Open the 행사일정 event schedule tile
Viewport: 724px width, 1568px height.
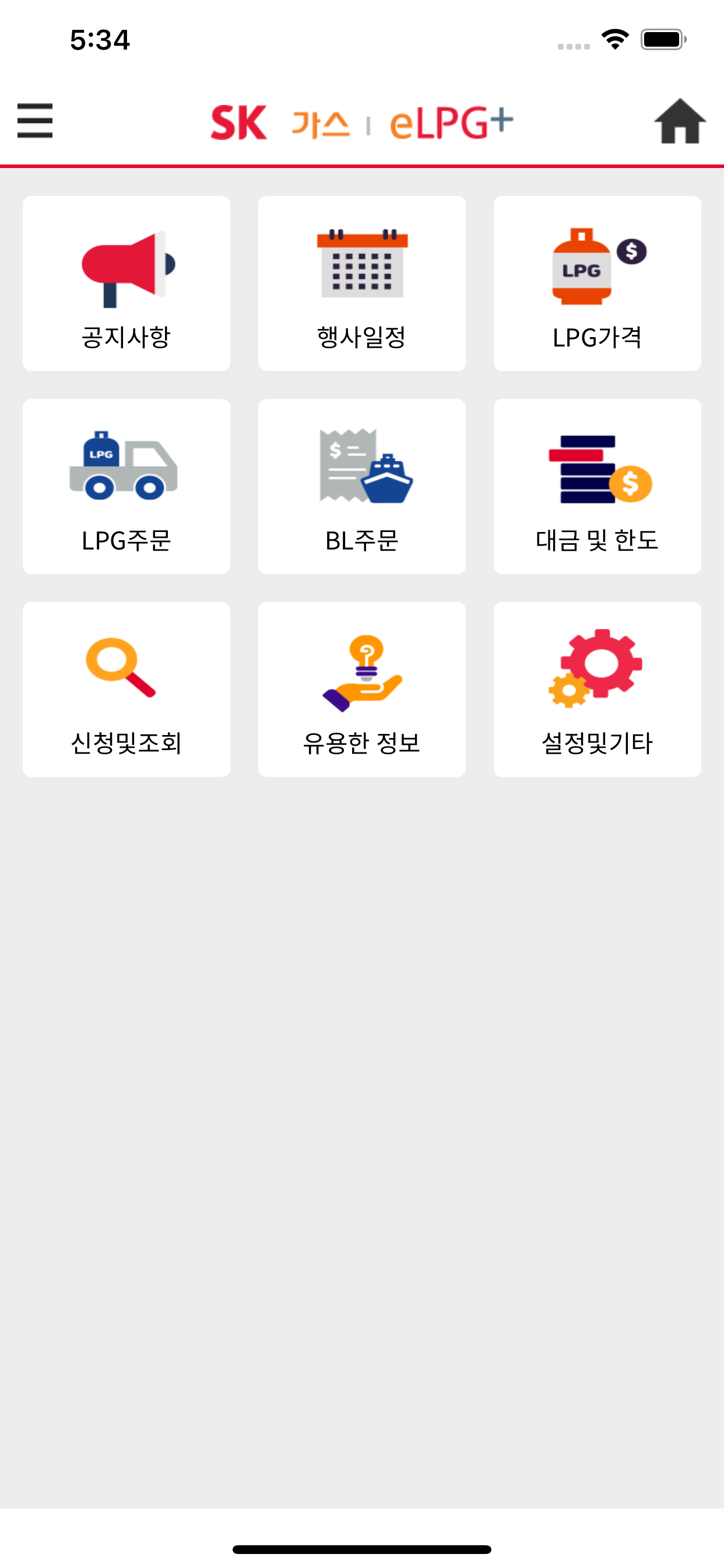pos(362,283)
